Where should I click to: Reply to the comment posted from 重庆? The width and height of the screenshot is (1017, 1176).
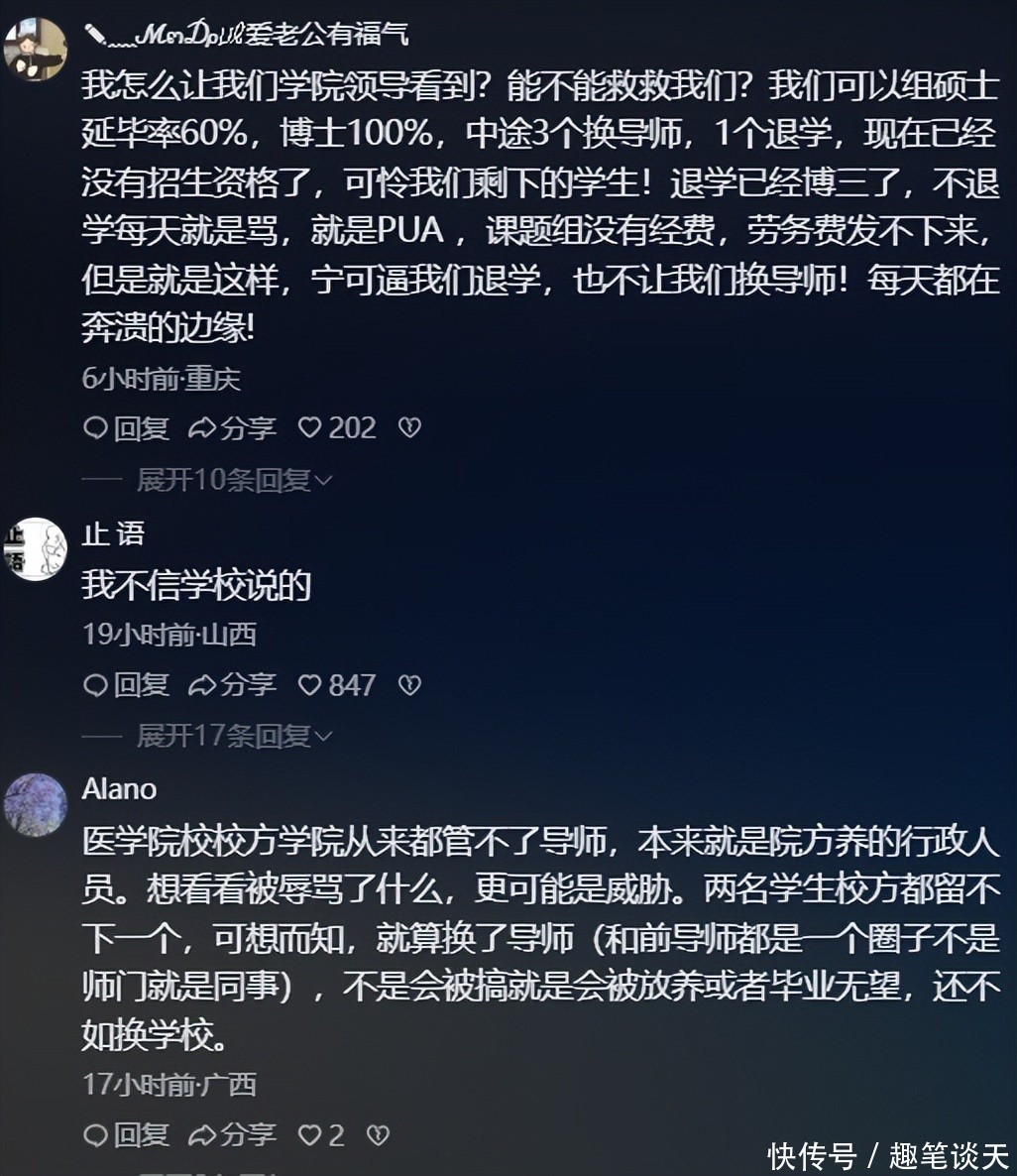(126, 428)
